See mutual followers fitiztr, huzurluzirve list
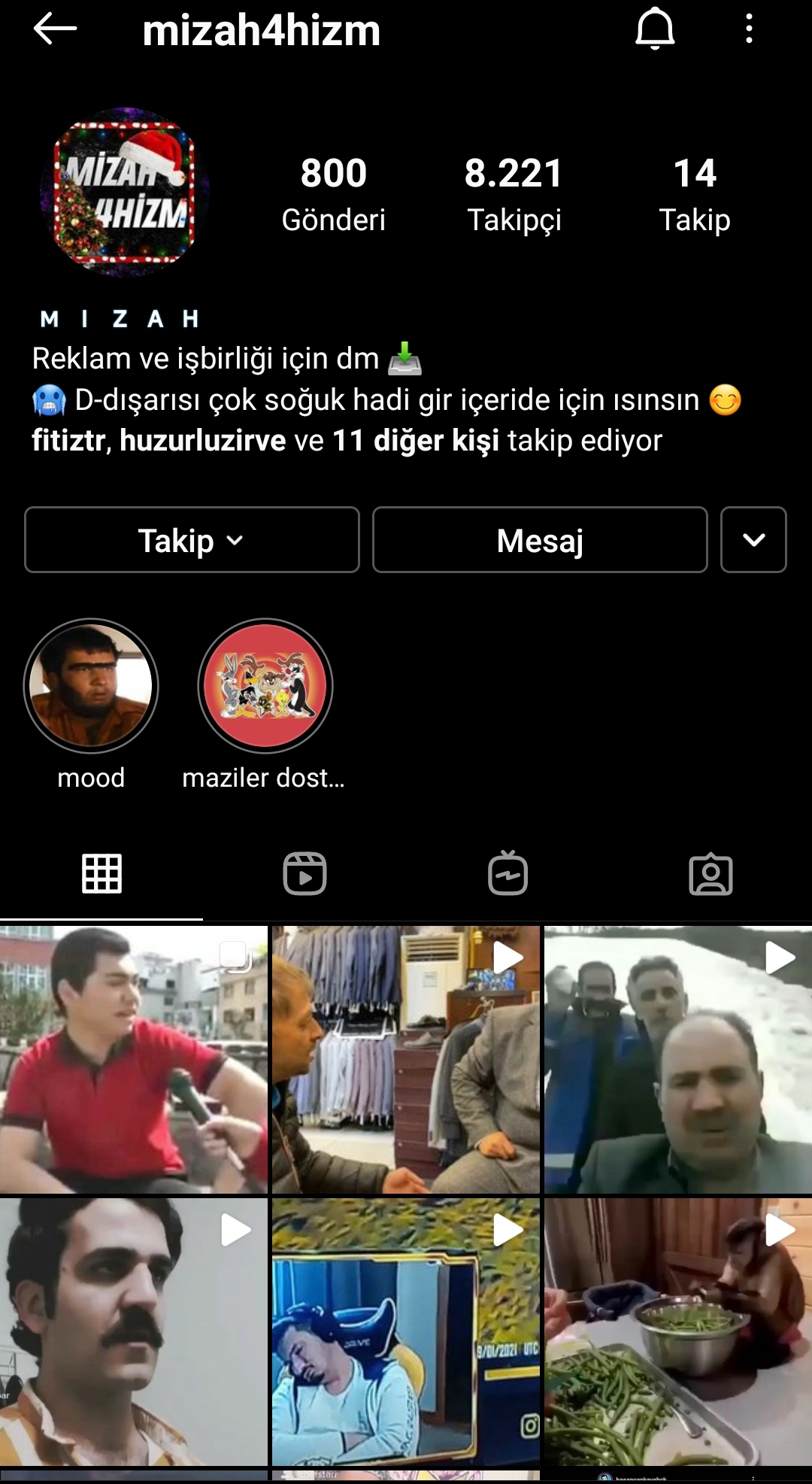812x1484 pixels. (347, 441)
